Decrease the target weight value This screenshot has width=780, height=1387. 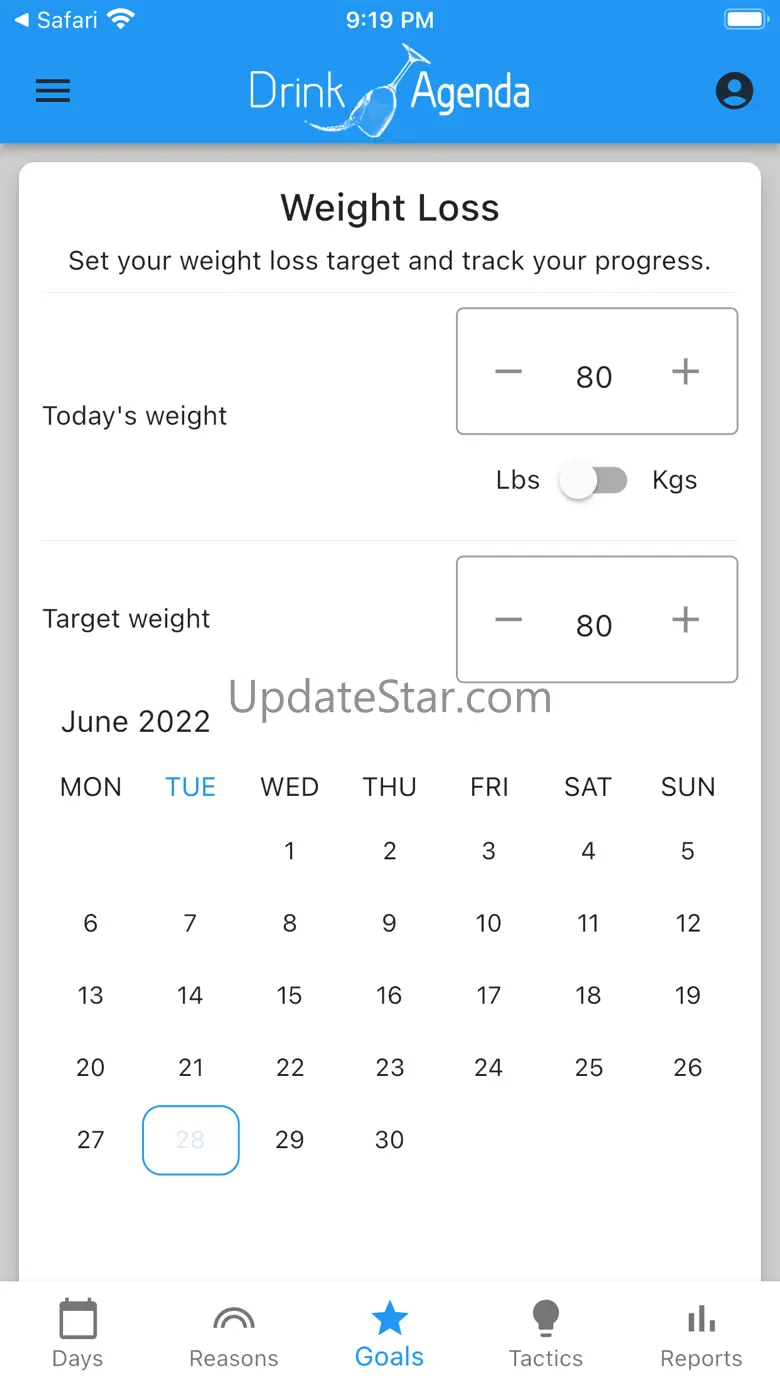click(x=509, y=621)
